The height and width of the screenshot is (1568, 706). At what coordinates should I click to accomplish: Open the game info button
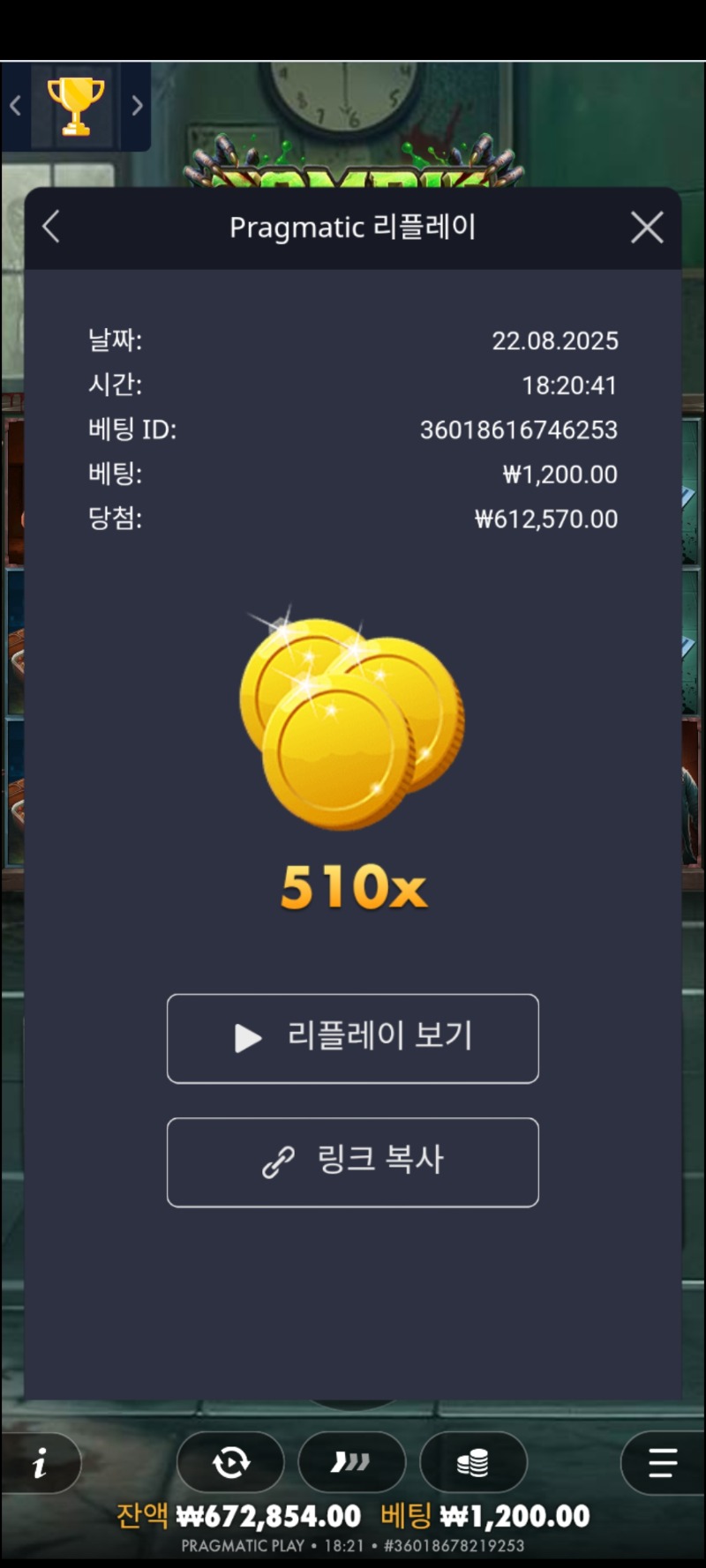[x=40, y=1464]
